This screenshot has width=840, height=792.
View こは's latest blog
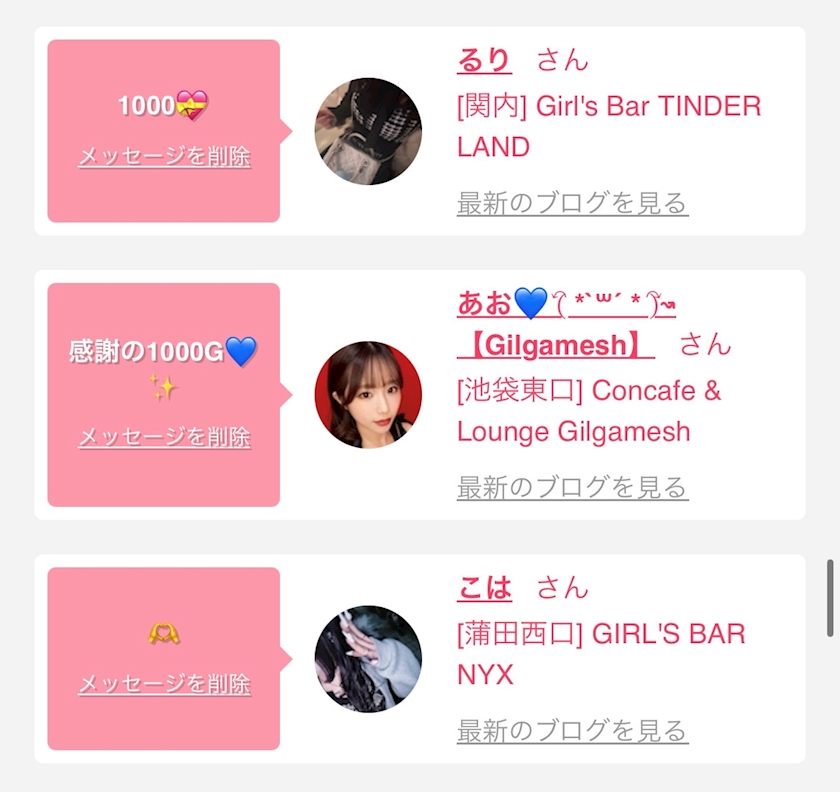point(572,731)
